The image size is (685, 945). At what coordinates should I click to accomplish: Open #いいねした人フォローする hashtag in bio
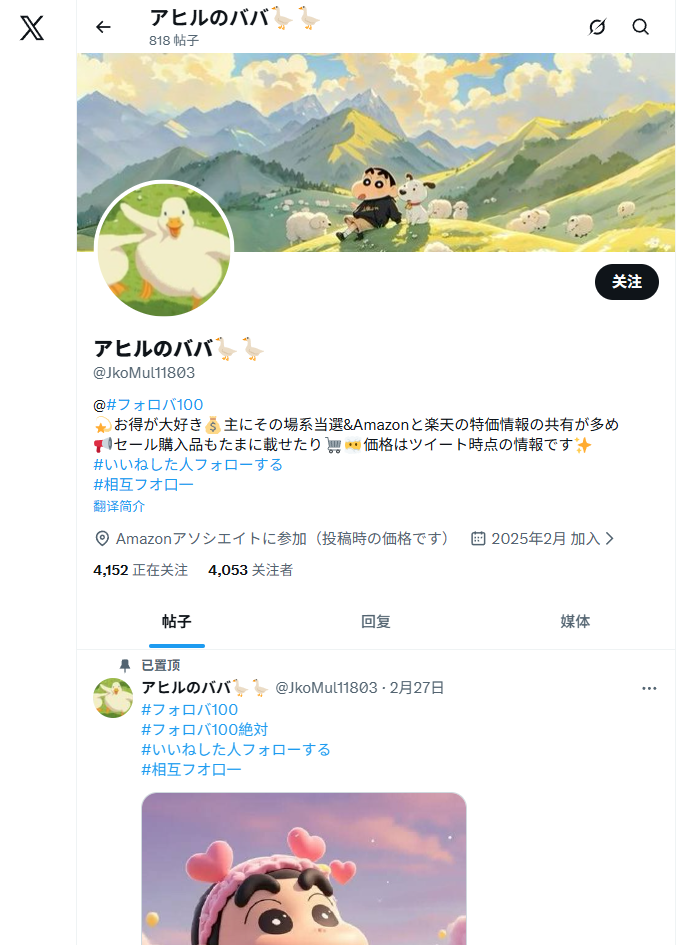coord(188,464)
